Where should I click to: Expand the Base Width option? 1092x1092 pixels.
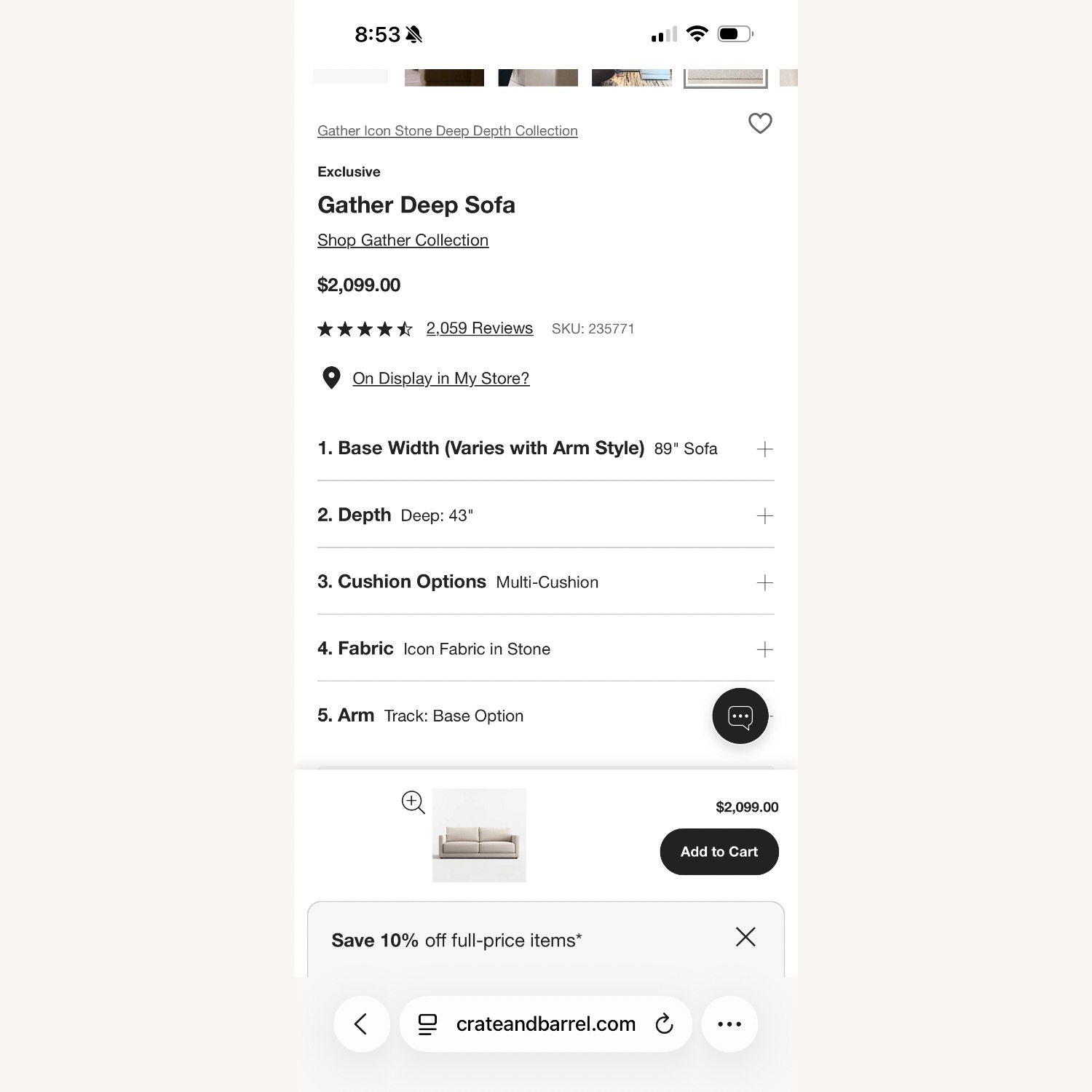[764, 449]
